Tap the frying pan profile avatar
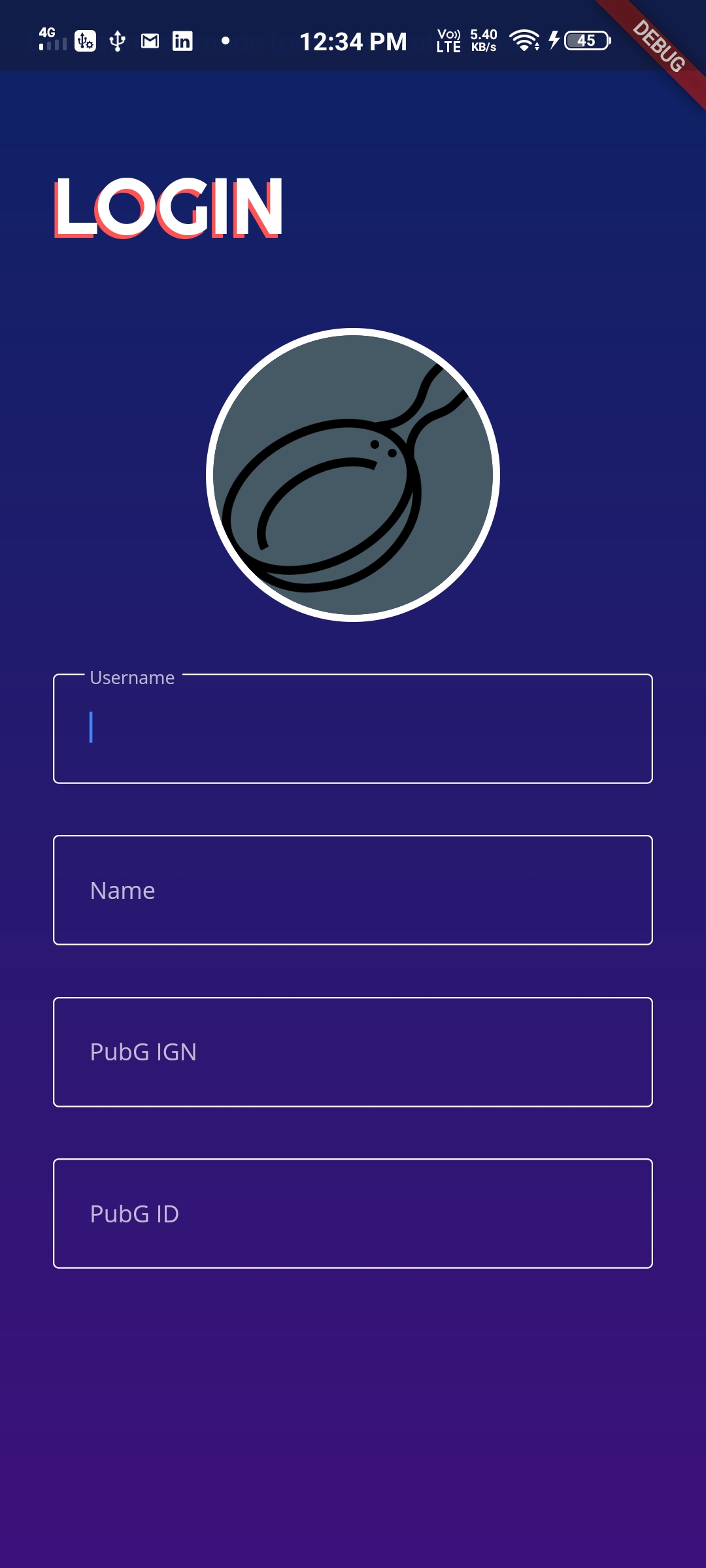 (x=353, y=475)
